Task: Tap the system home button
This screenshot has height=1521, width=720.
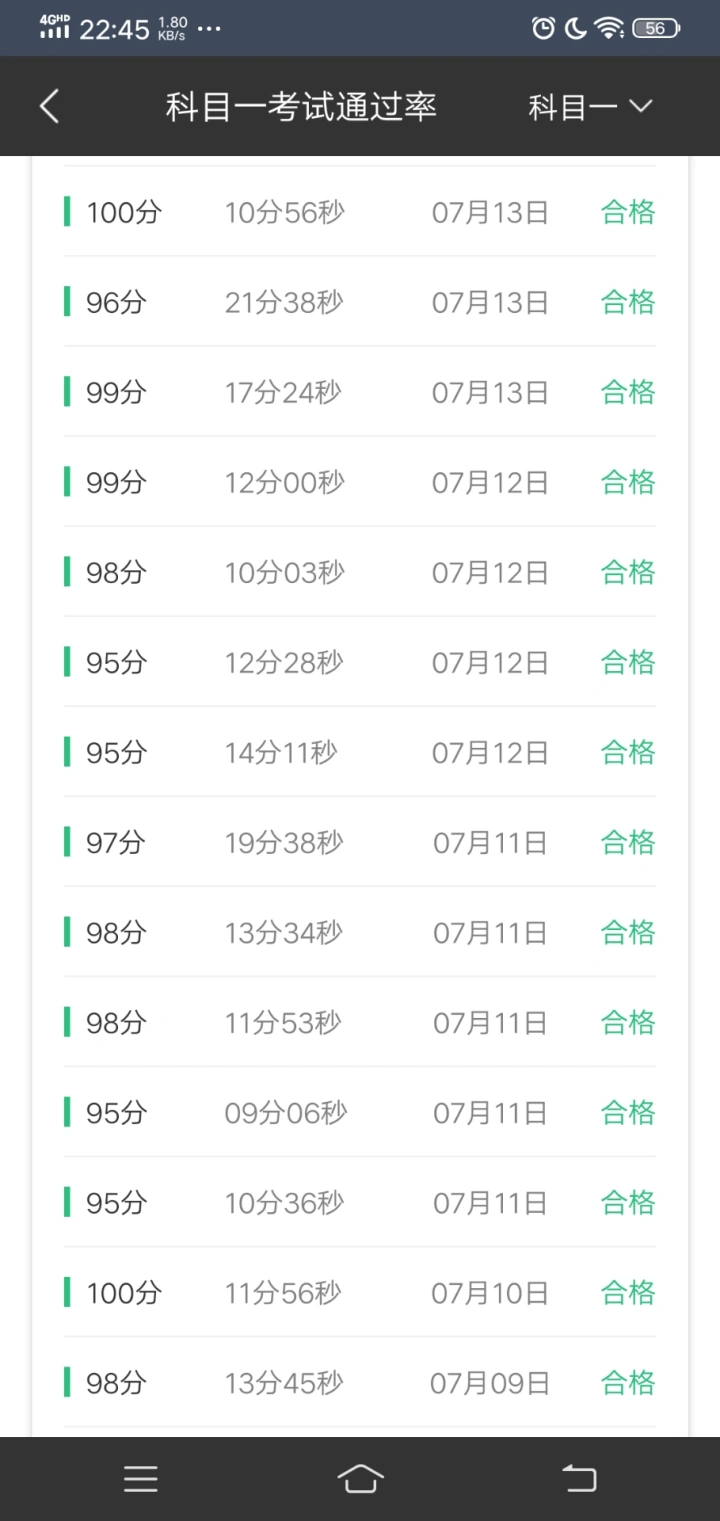Action: click(360, 1478)
